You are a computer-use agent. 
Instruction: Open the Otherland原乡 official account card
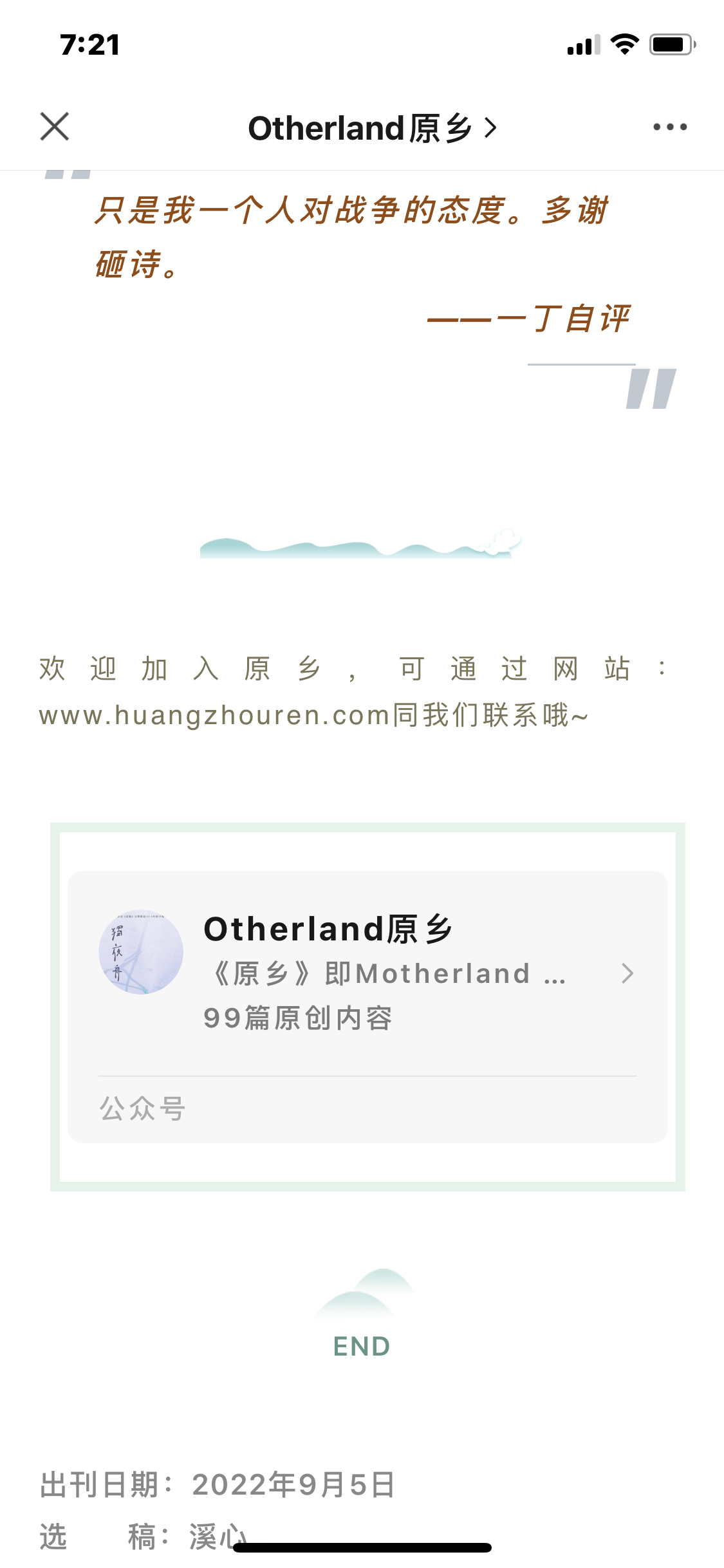point(367,973)
